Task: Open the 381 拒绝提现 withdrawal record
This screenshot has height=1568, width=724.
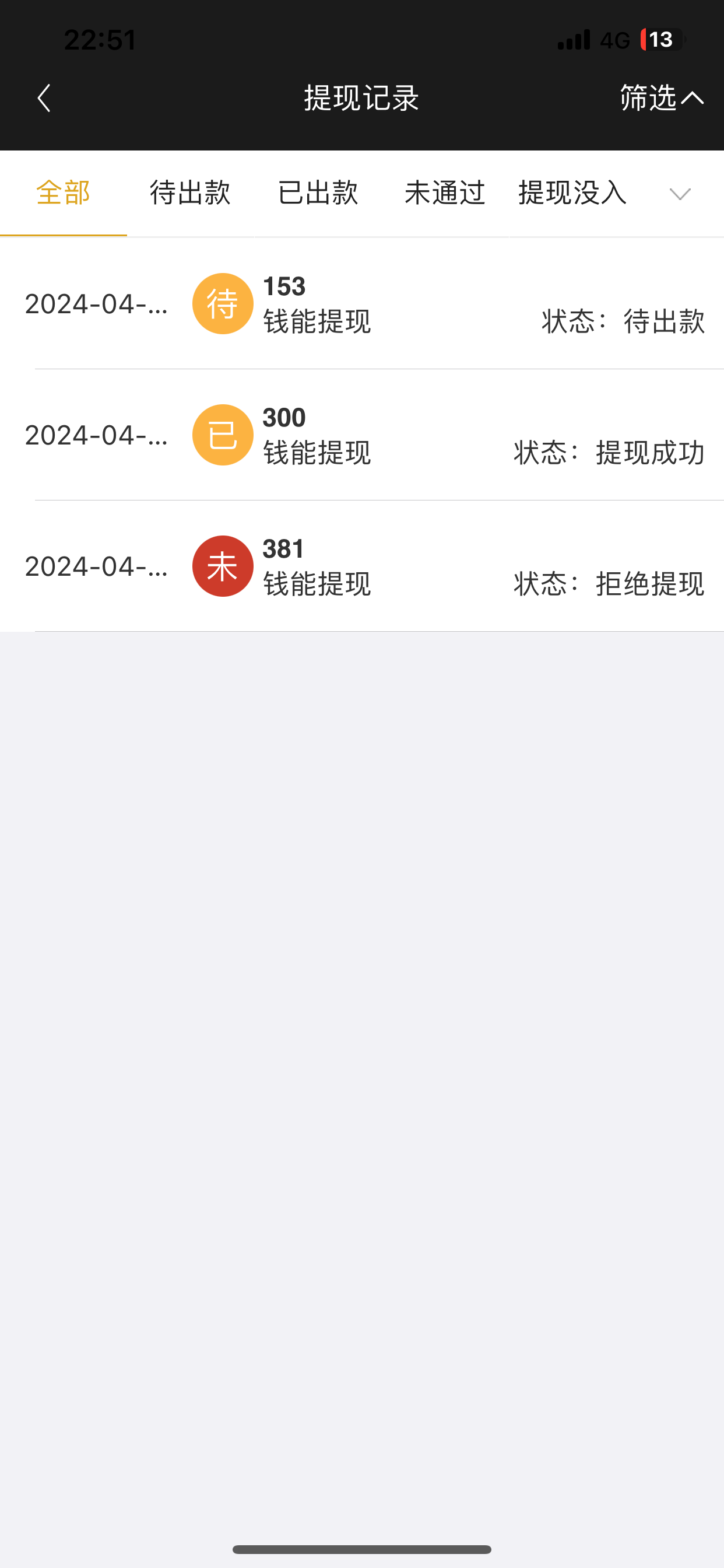Action: [x=362, y=566]
